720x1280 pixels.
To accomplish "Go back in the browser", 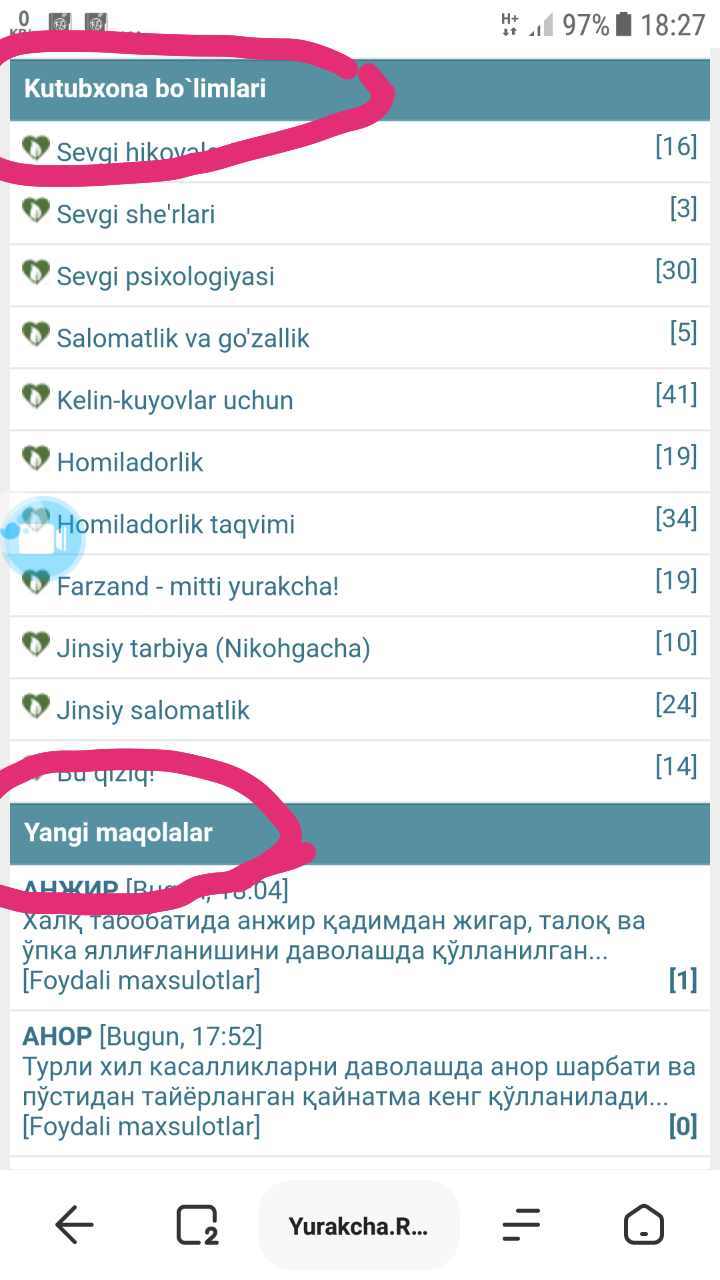I will pyautogui.click(x=74, y=1224).
